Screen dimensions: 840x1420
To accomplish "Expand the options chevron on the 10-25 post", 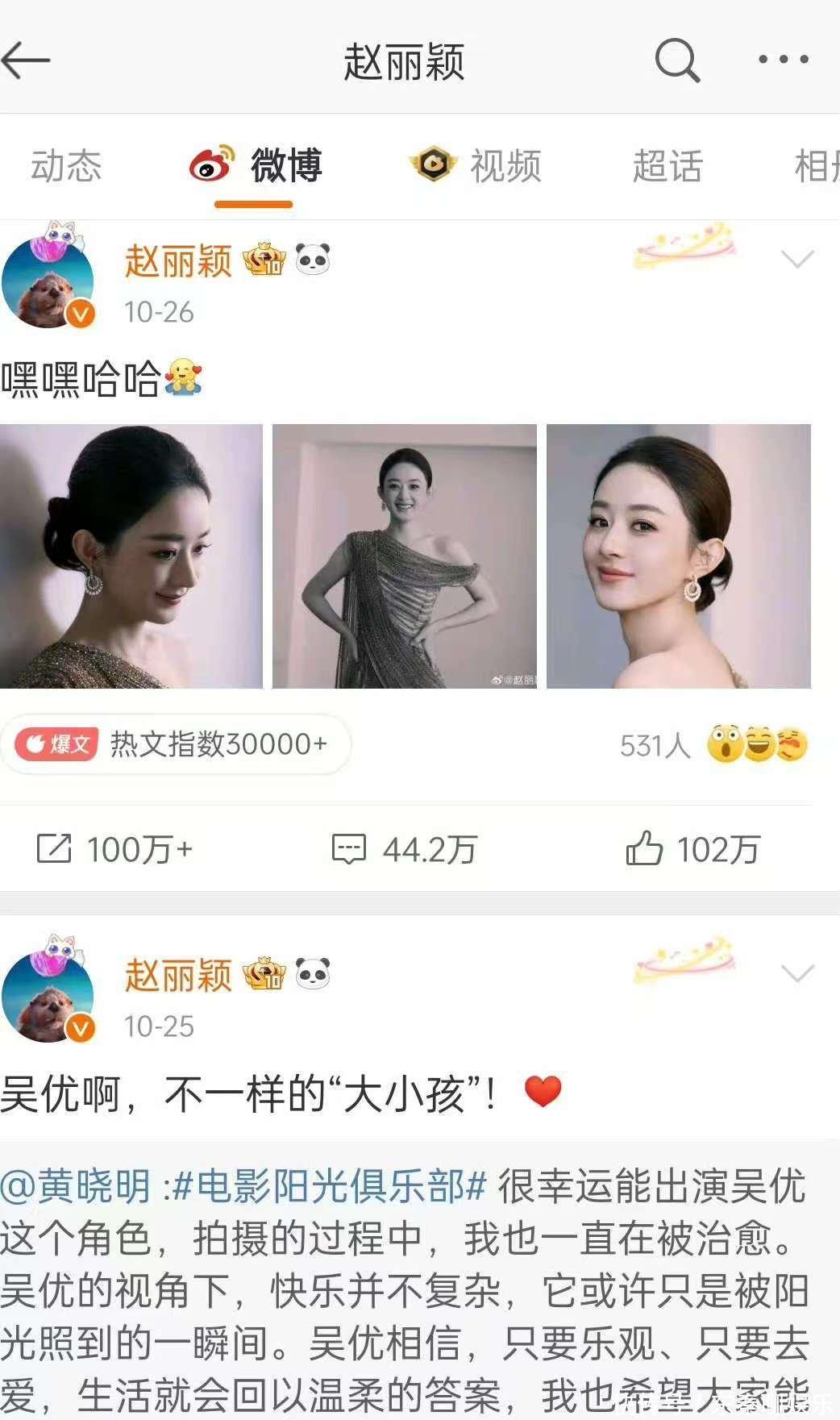I will 797,973.
